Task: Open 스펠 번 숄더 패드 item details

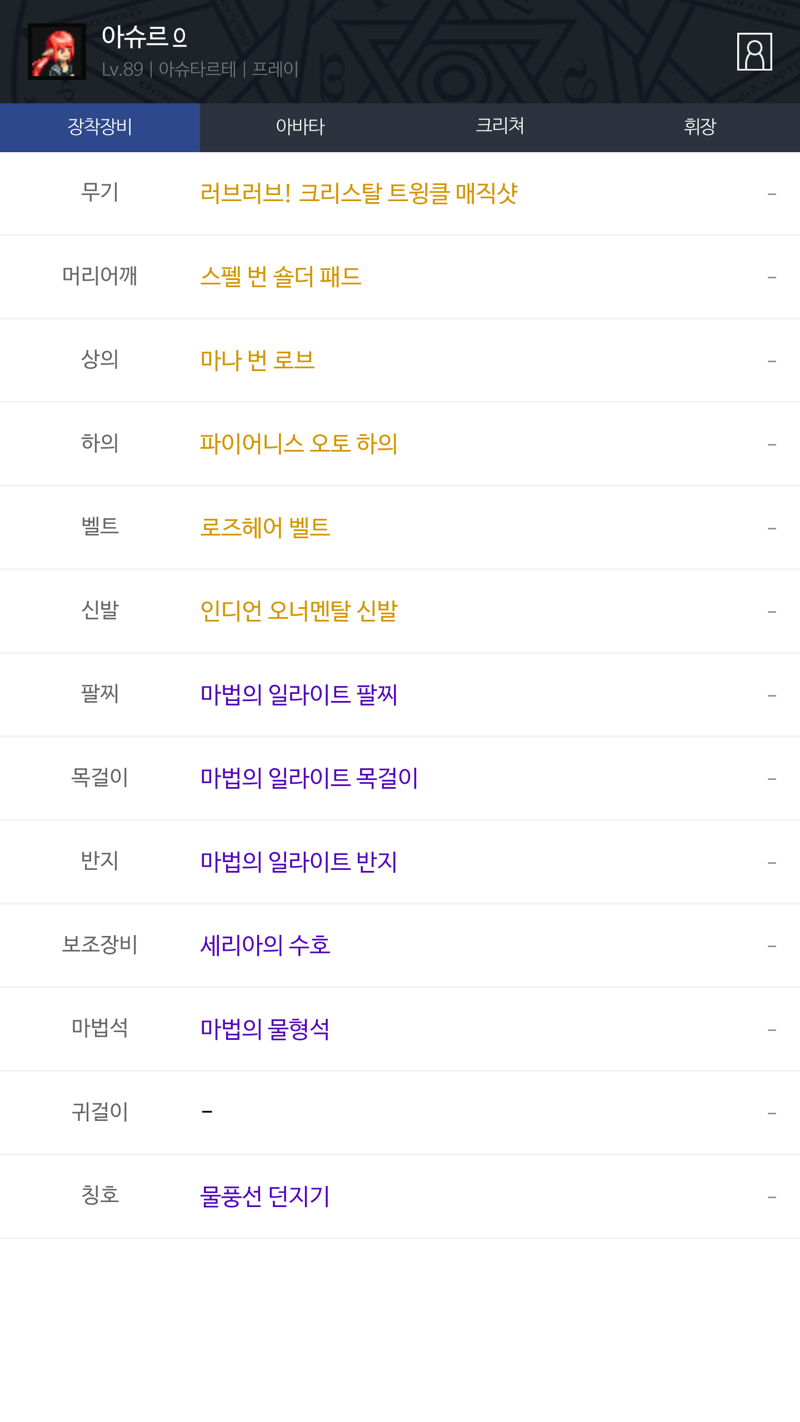Action: click(280, 277)
